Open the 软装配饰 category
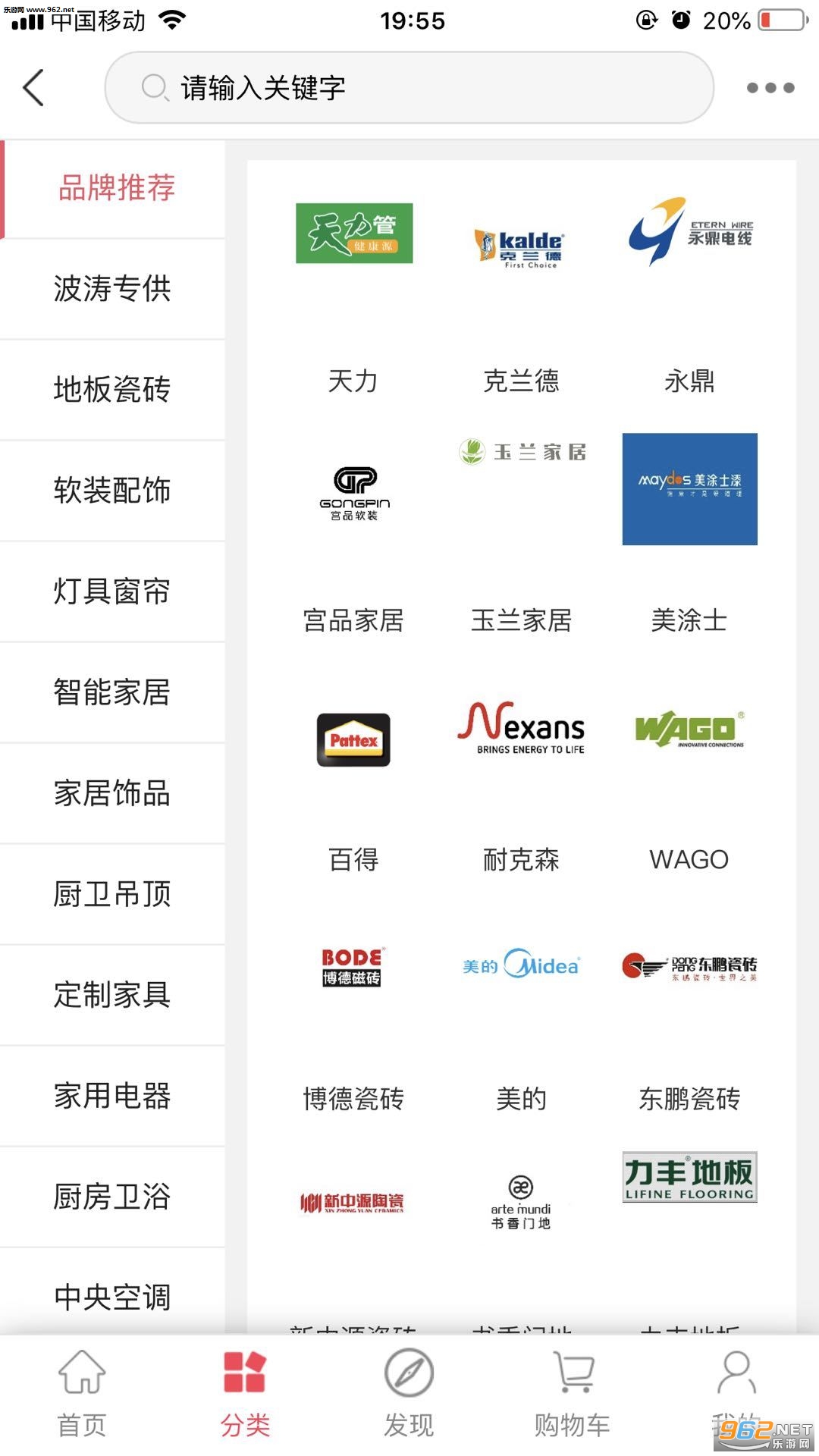This screenshot has height=1456, width=819. (x=112, y=491)
